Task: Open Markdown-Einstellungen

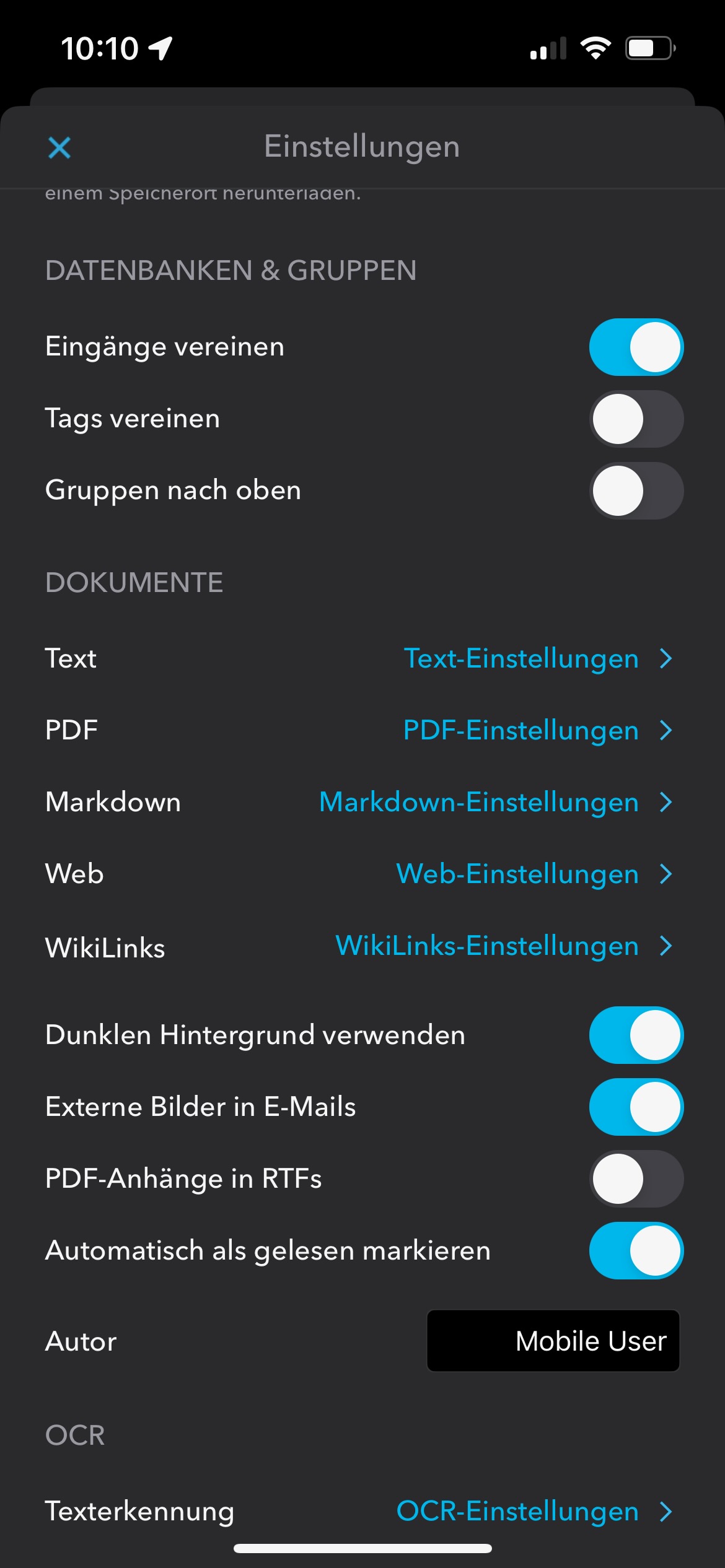Action: point(496,802)
